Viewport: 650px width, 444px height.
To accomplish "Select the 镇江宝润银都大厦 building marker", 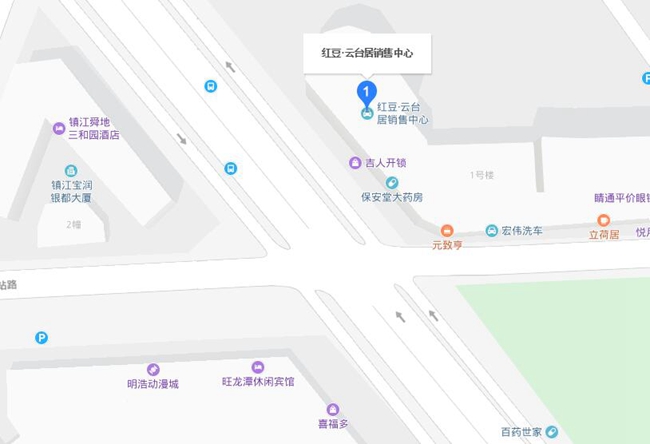I will coord(71,171).
